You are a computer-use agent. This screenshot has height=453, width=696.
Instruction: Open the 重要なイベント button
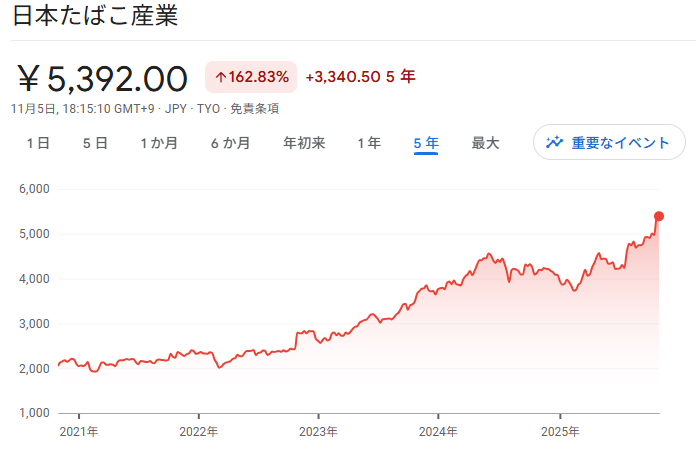609,143
